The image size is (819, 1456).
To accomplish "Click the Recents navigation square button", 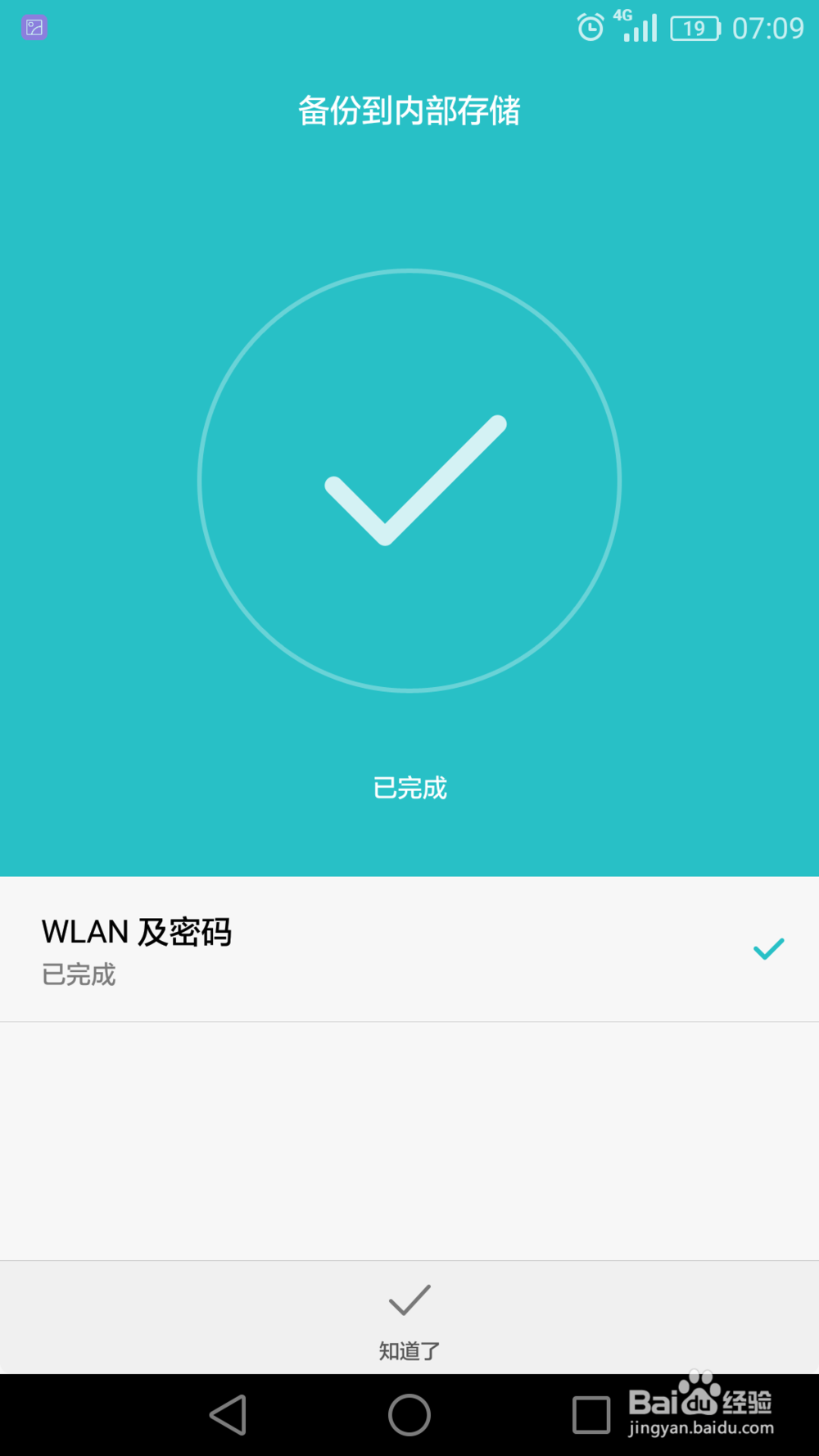I will (591, 1414).
